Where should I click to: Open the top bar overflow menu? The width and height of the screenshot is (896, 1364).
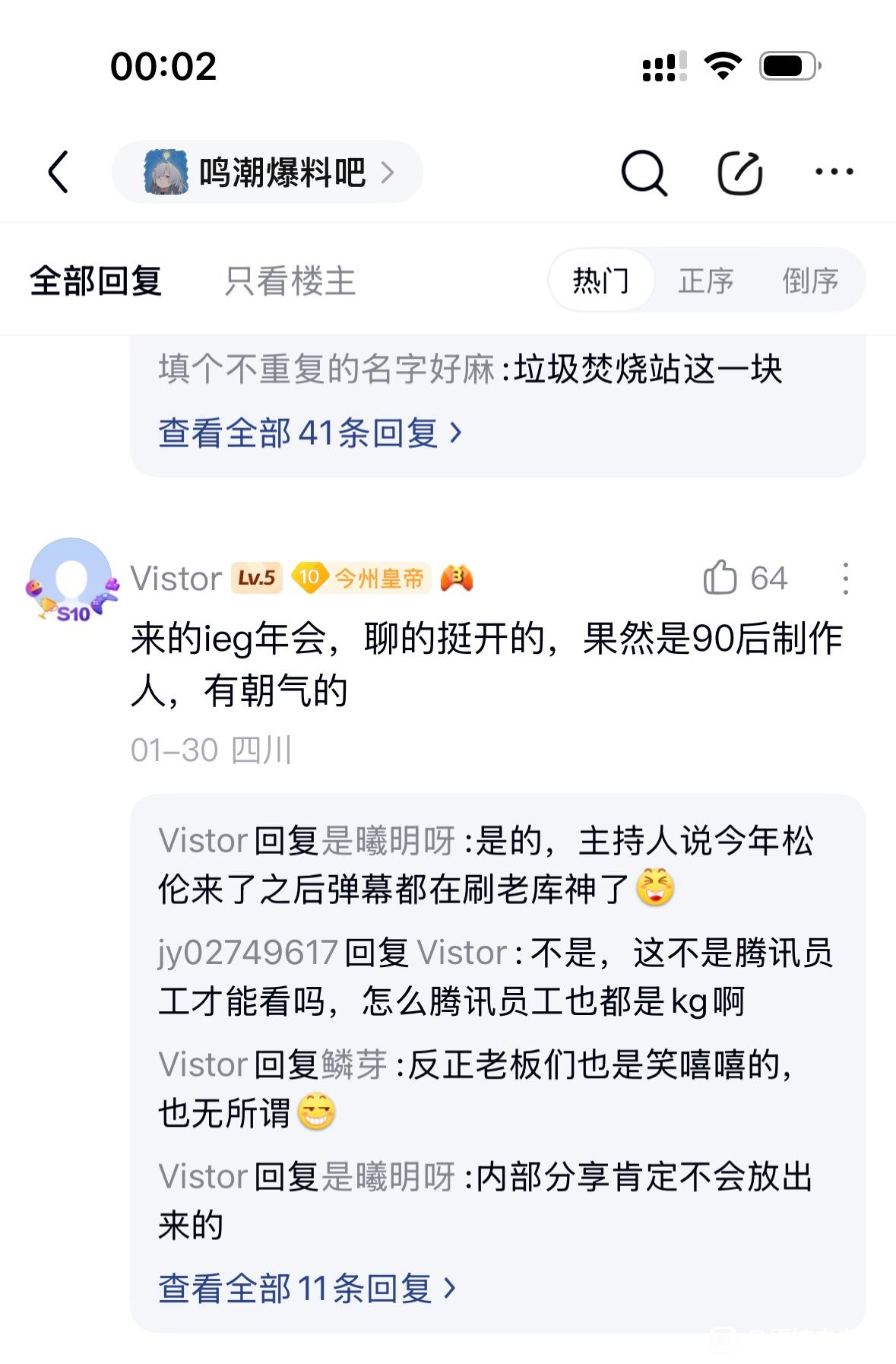click(834, 172)
